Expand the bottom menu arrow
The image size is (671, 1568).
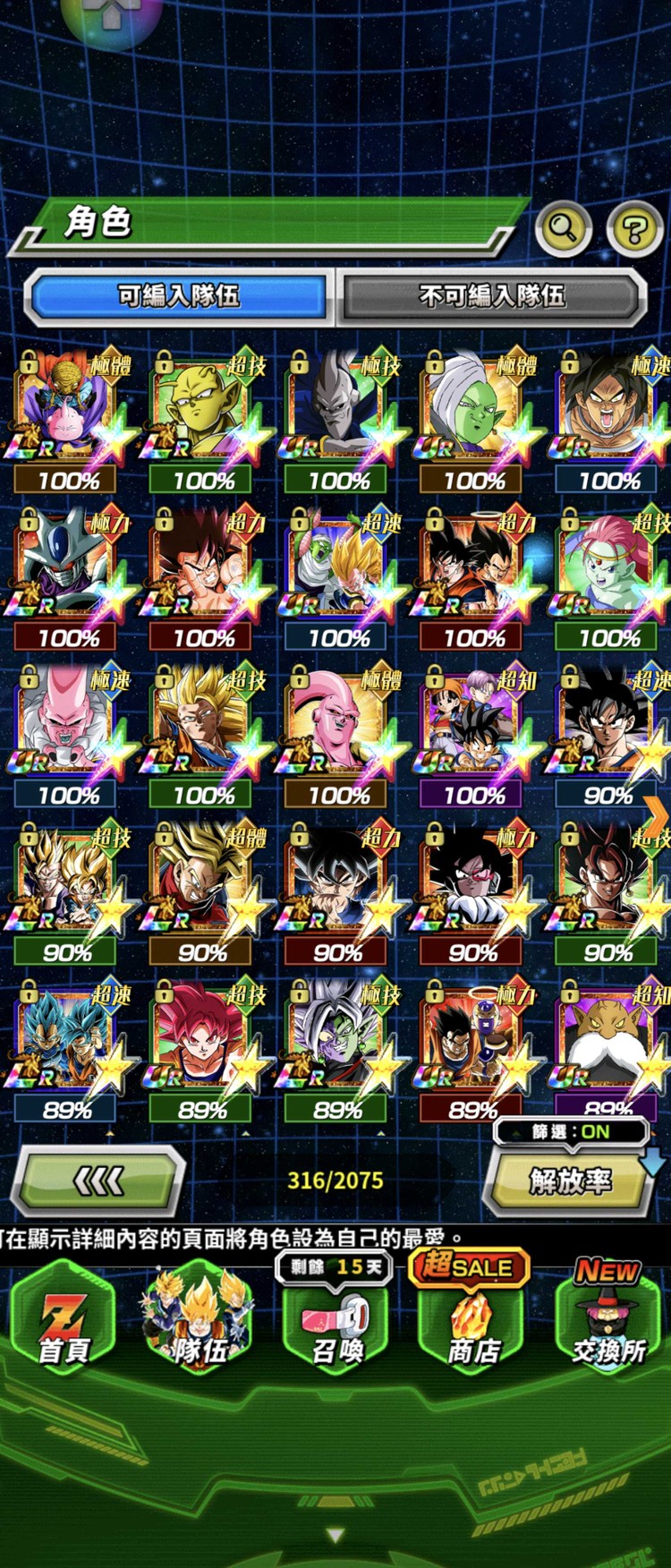(335, 1535)
